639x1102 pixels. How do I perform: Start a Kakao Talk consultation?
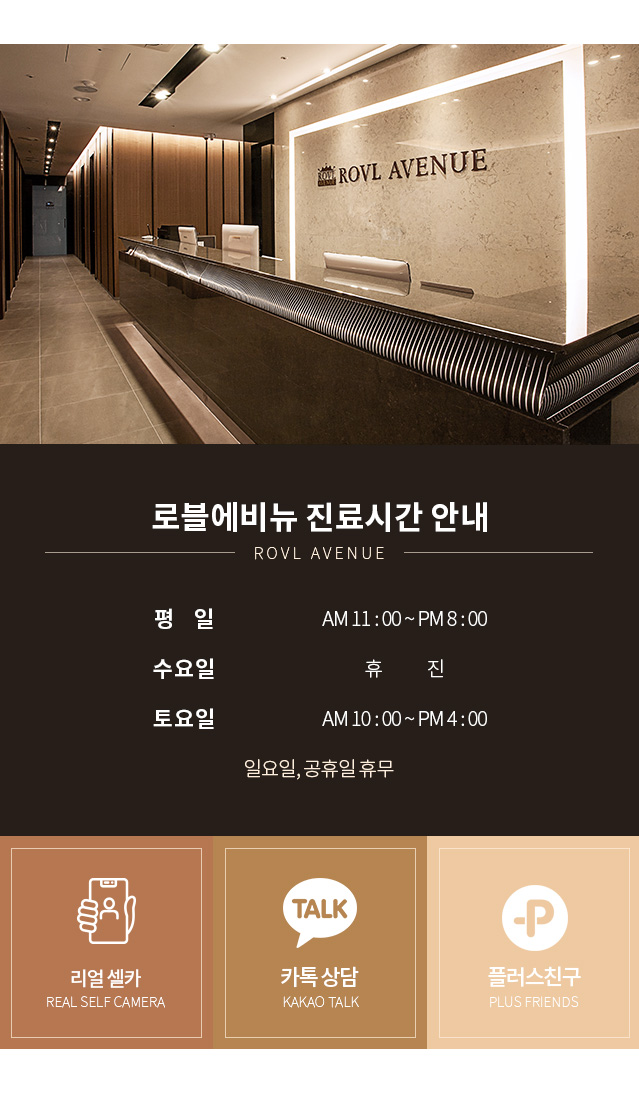coord(320,942)
